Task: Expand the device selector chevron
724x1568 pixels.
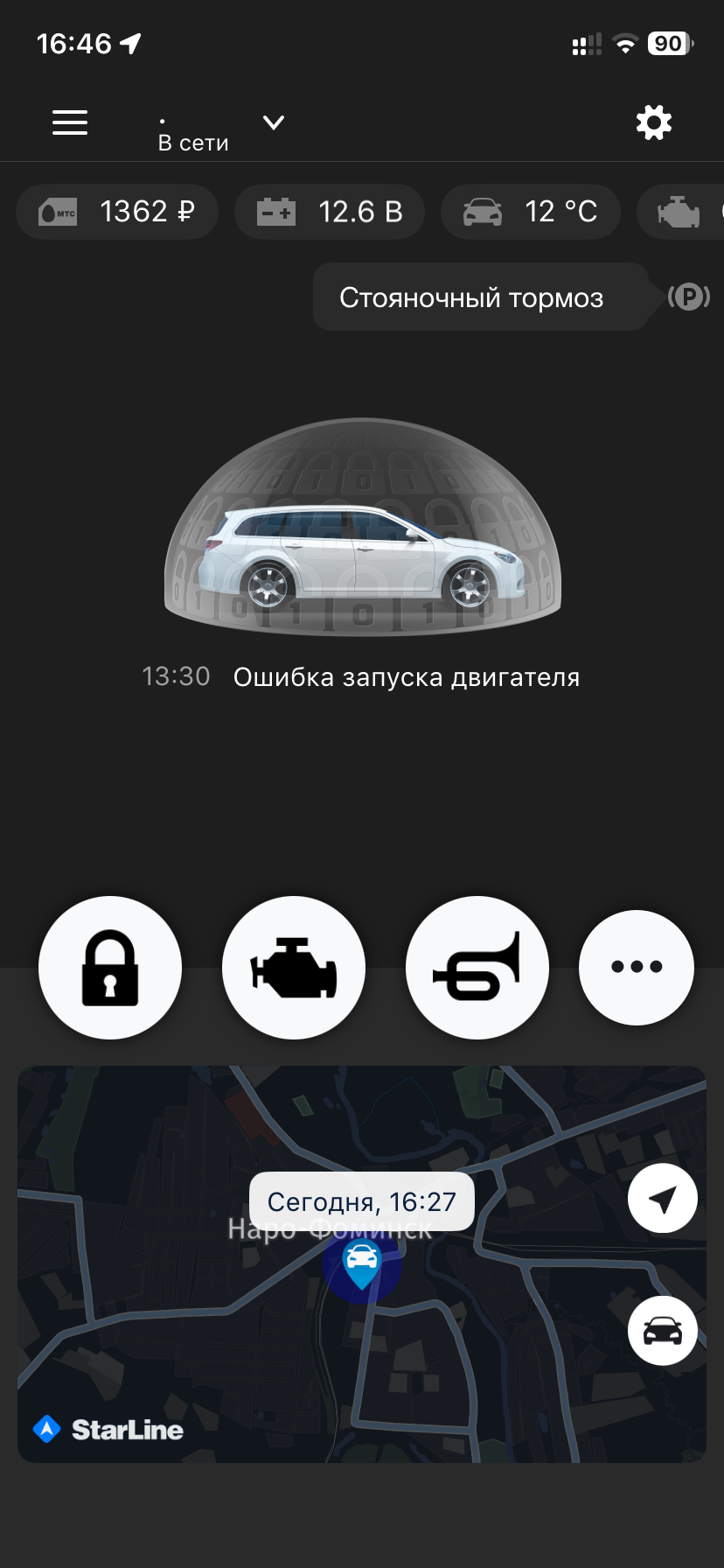Action: click(x=274, y=122)
